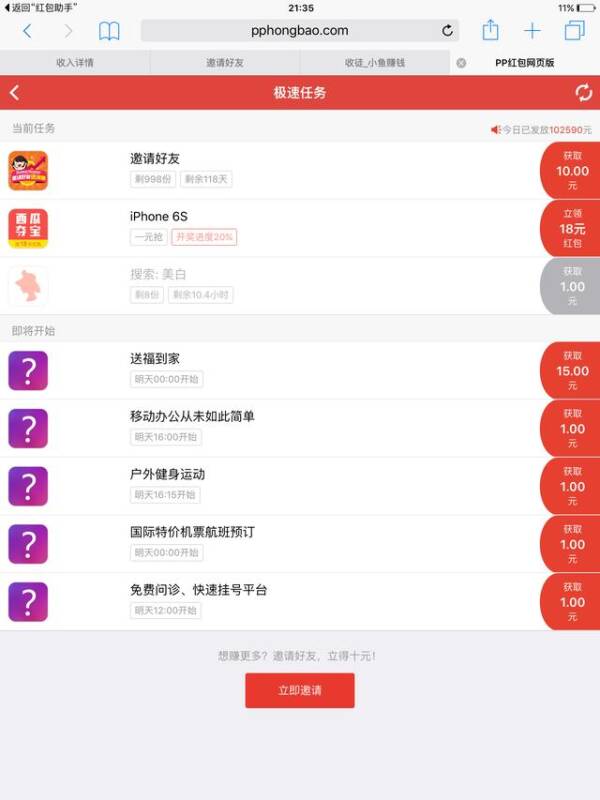Add a new Safari tab
The image size is (600, 800).
pyautogui.click(x=532, y=31)
